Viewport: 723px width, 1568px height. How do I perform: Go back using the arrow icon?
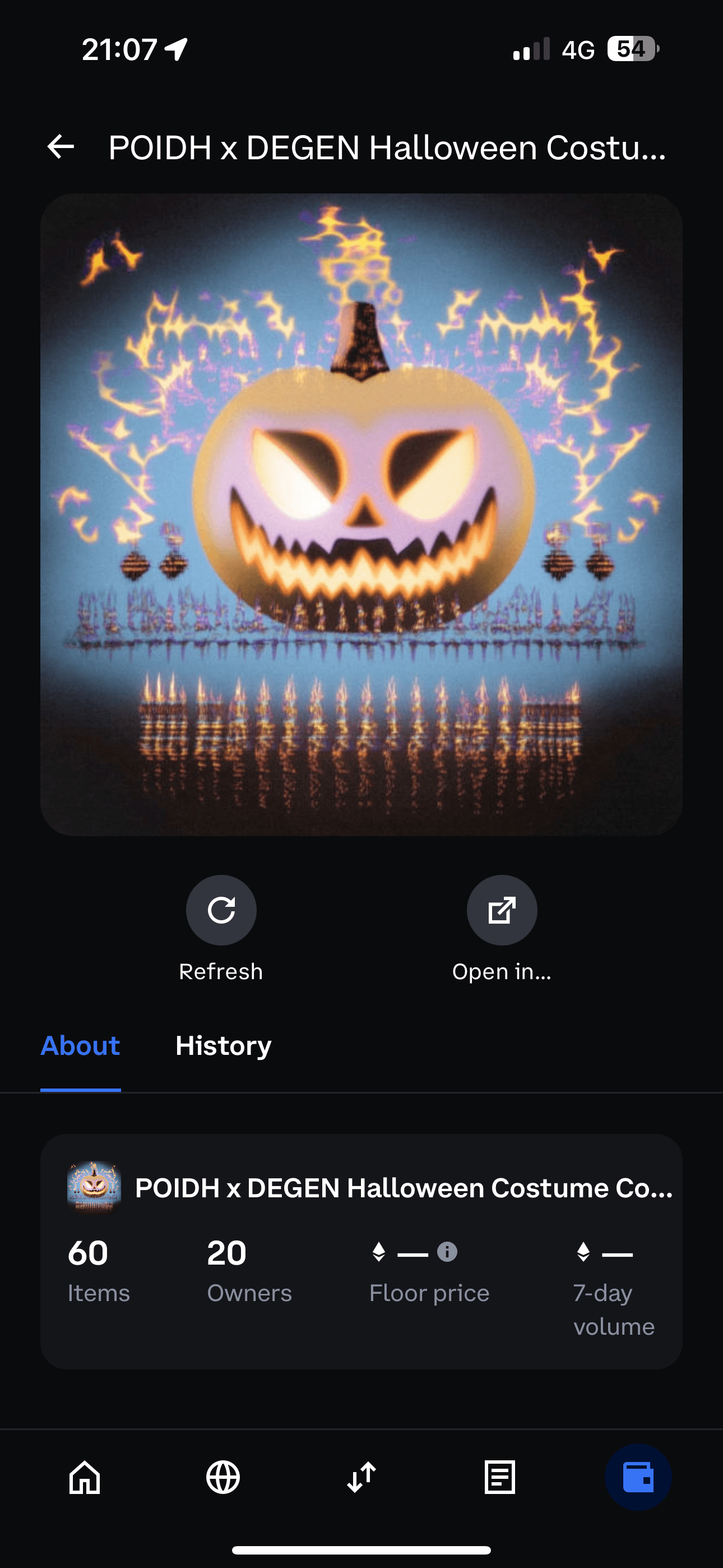pyautogui.click(x=61, y=147)
